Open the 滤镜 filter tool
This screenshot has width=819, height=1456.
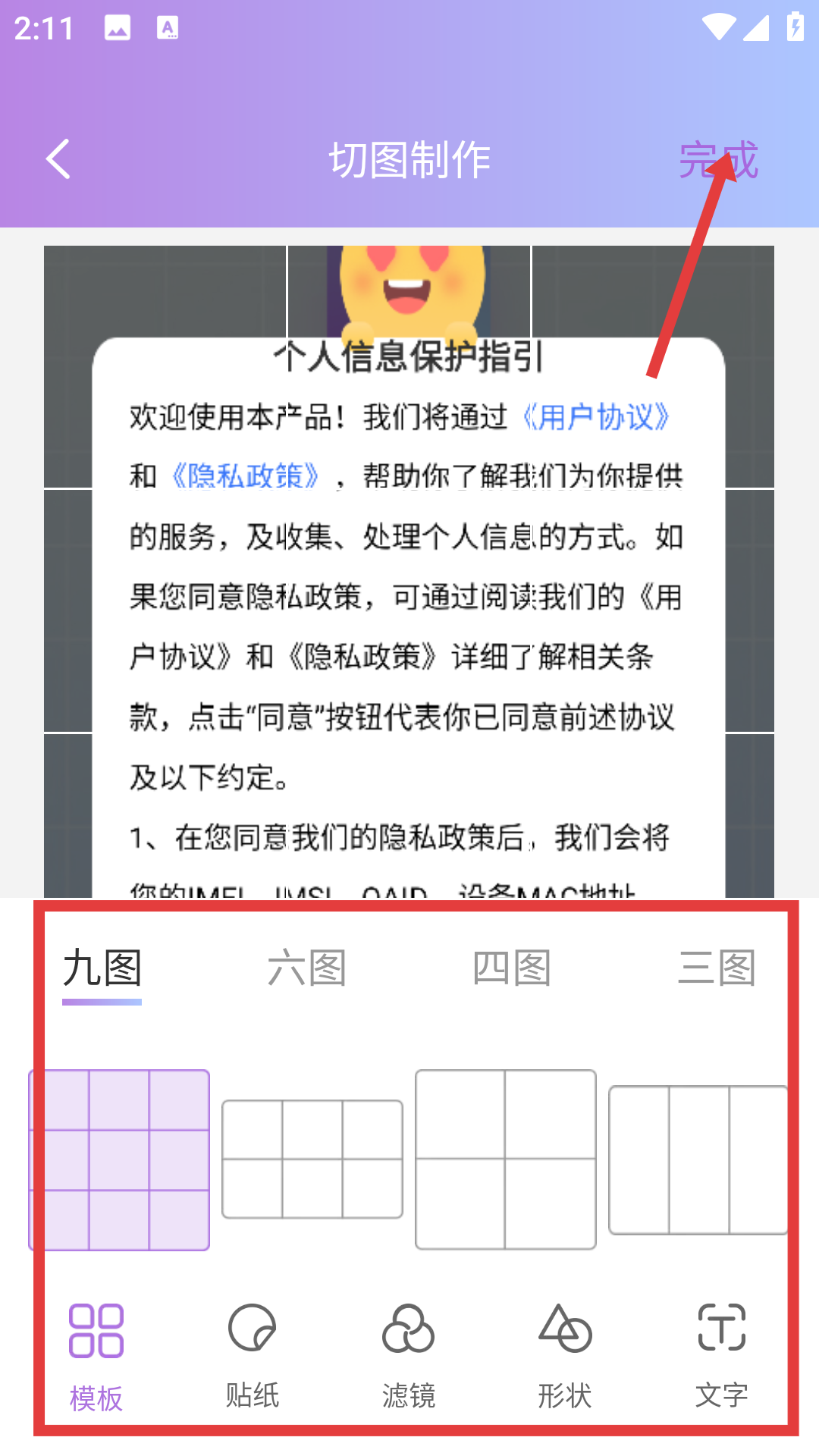(409, 1354)
